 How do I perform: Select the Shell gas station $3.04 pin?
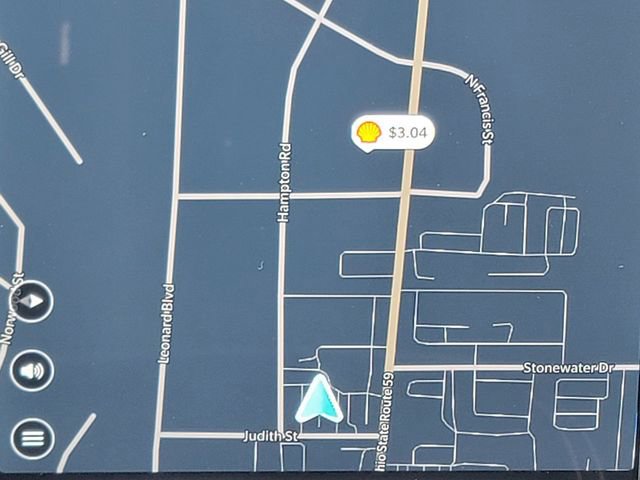(x=394, y=132)
